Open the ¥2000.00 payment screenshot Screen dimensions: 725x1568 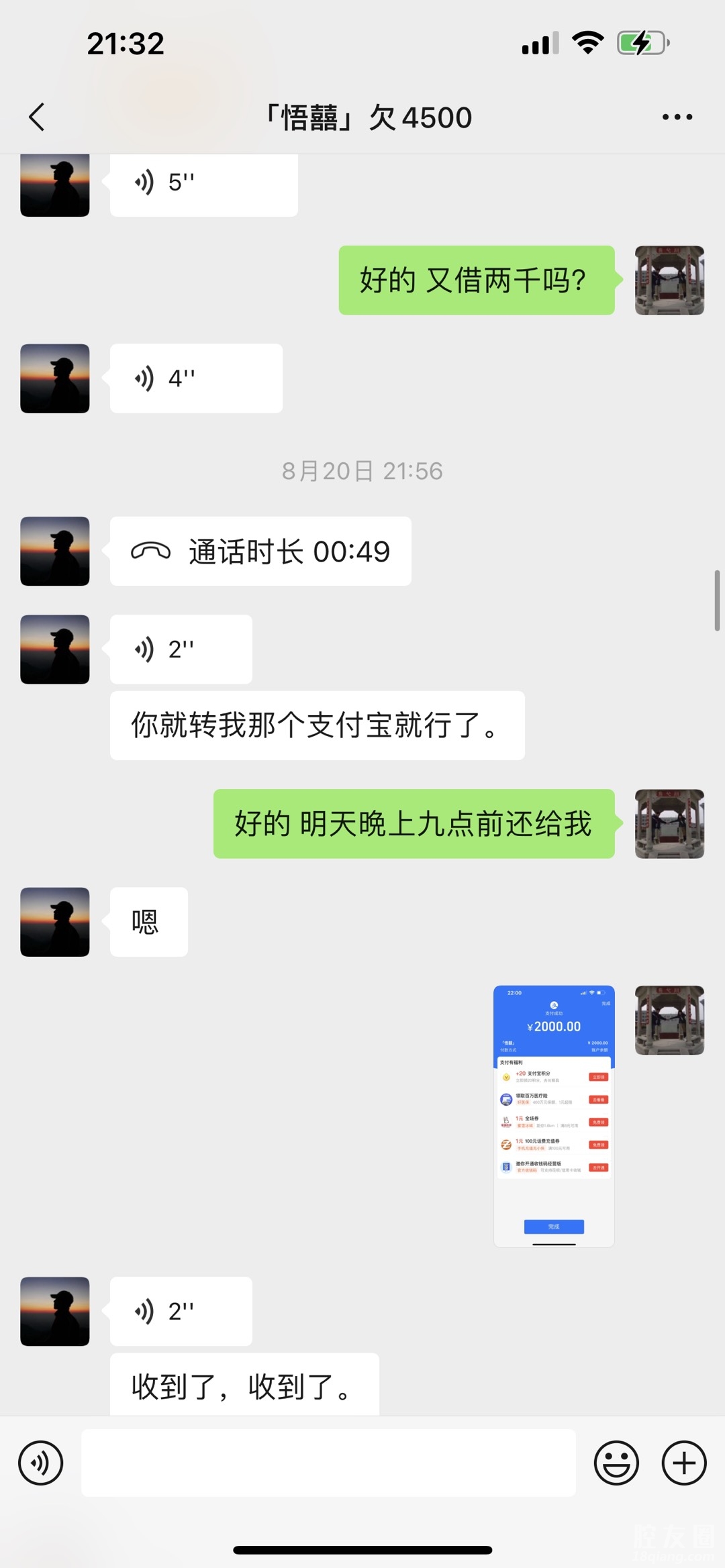(554, 1116)
